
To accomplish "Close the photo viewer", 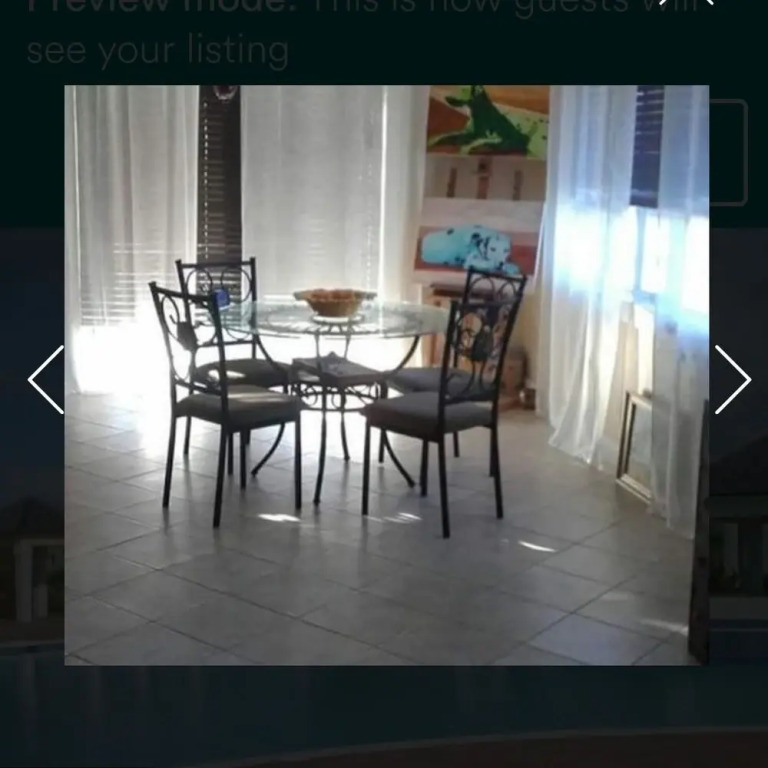I will pos(688,3).
